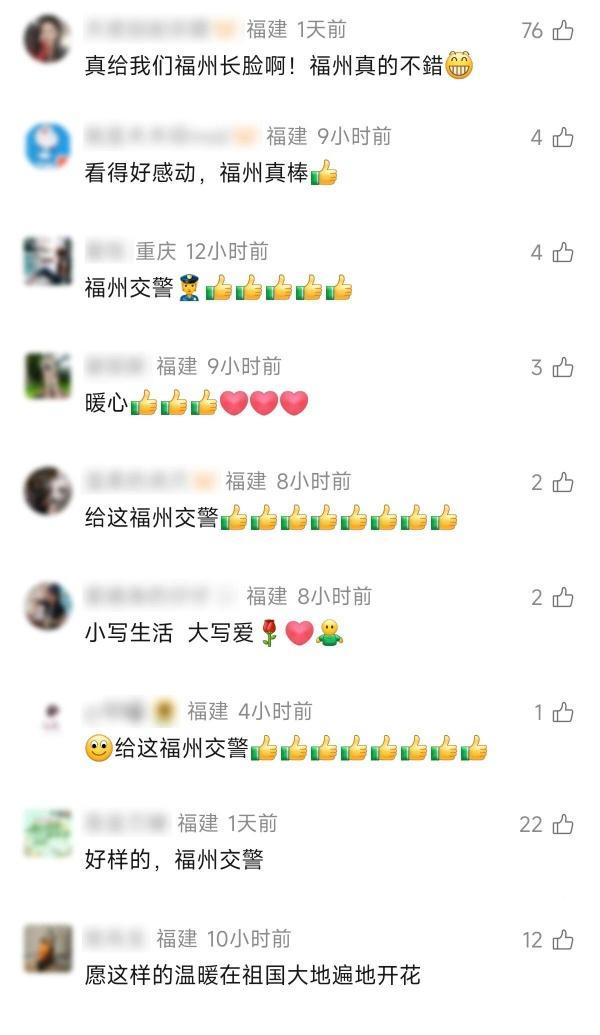Like the comment '真给我们福州长脸啊'
Viewport: 600px width, 1035px height.
click(563, 31)
